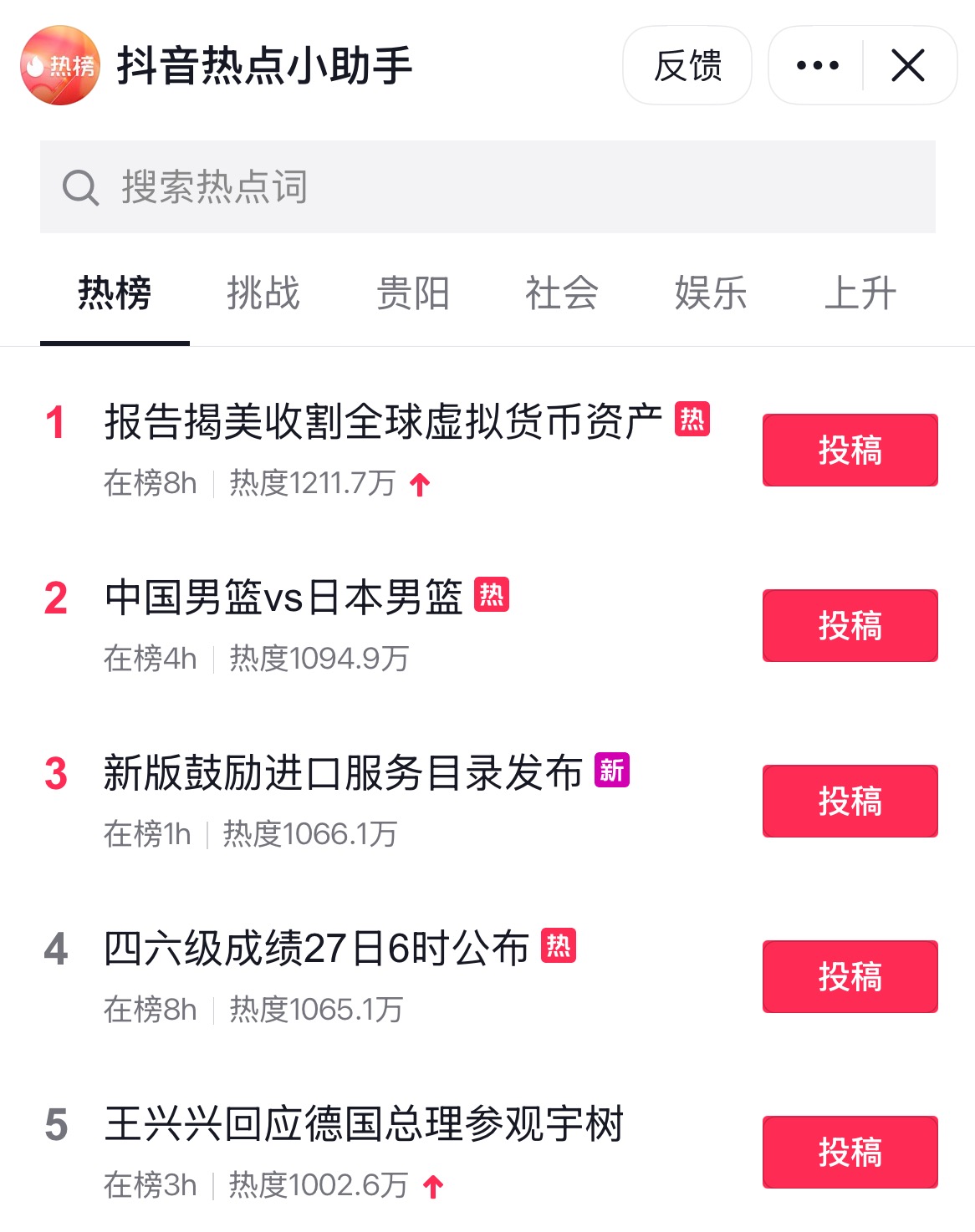Switch to the 贵阳 tab
Image resolution: width=975 pixels, height=1232 pixels.
point(413,293)
